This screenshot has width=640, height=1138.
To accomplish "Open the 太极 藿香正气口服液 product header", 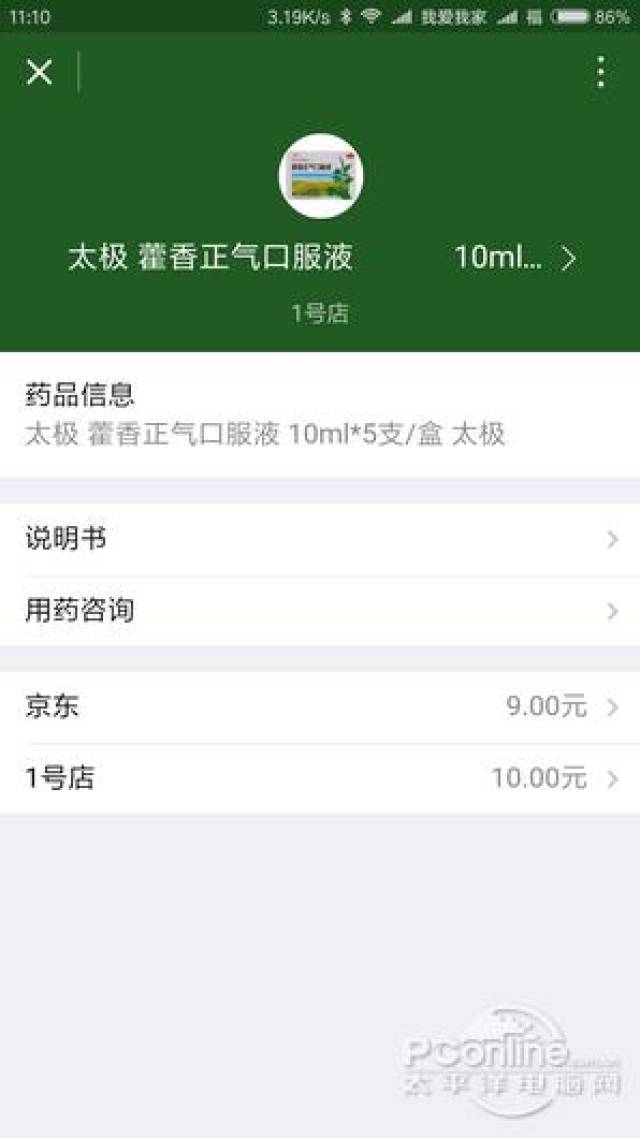I will tap(320, 258).
